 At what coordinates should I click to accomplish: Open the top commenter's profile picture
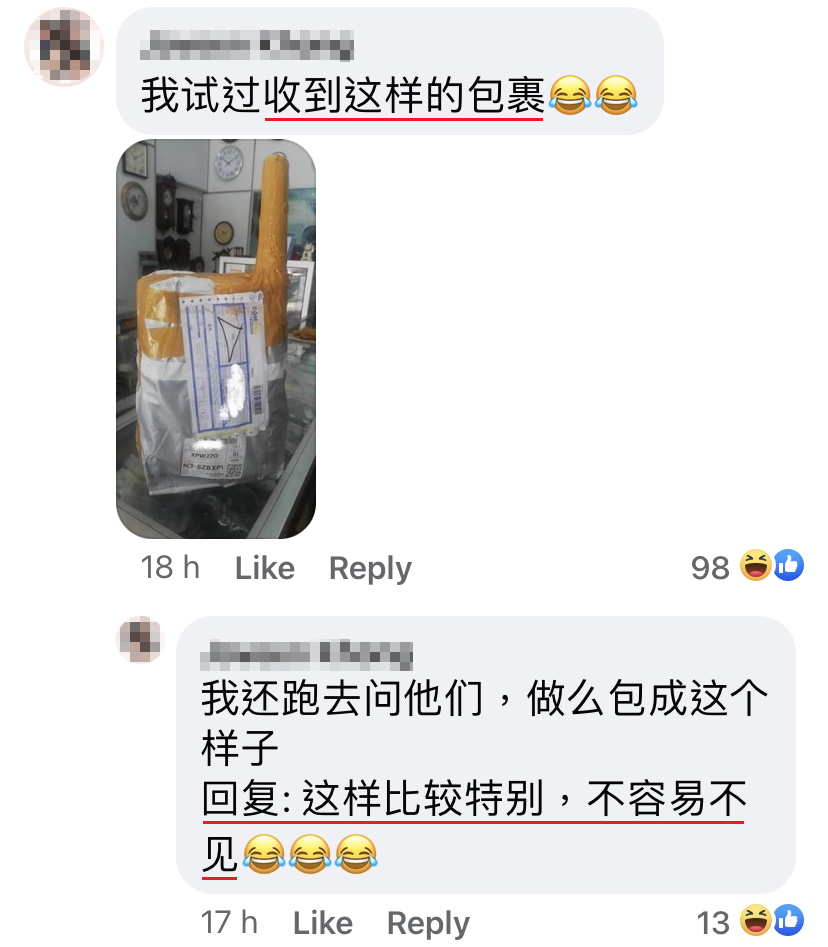(64, 47)
